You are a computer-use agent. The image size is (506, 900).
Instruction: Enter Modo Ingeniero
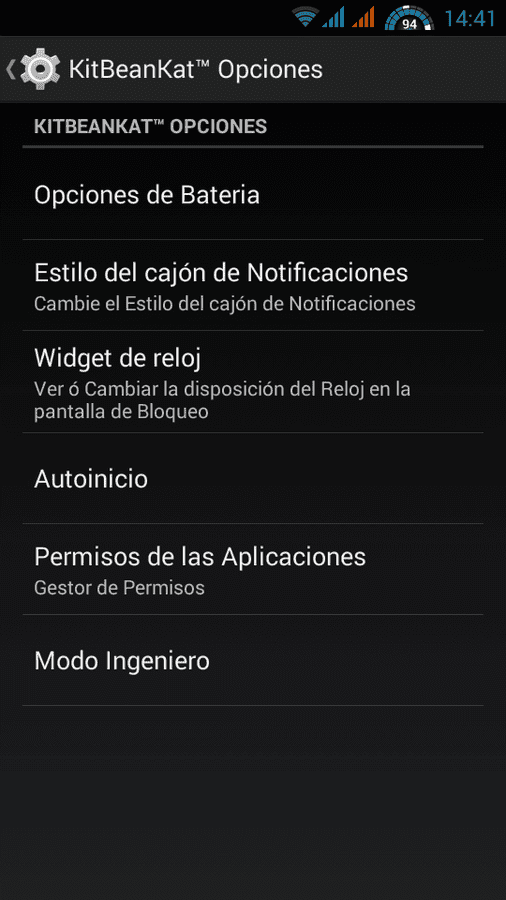tap(253, 660)
